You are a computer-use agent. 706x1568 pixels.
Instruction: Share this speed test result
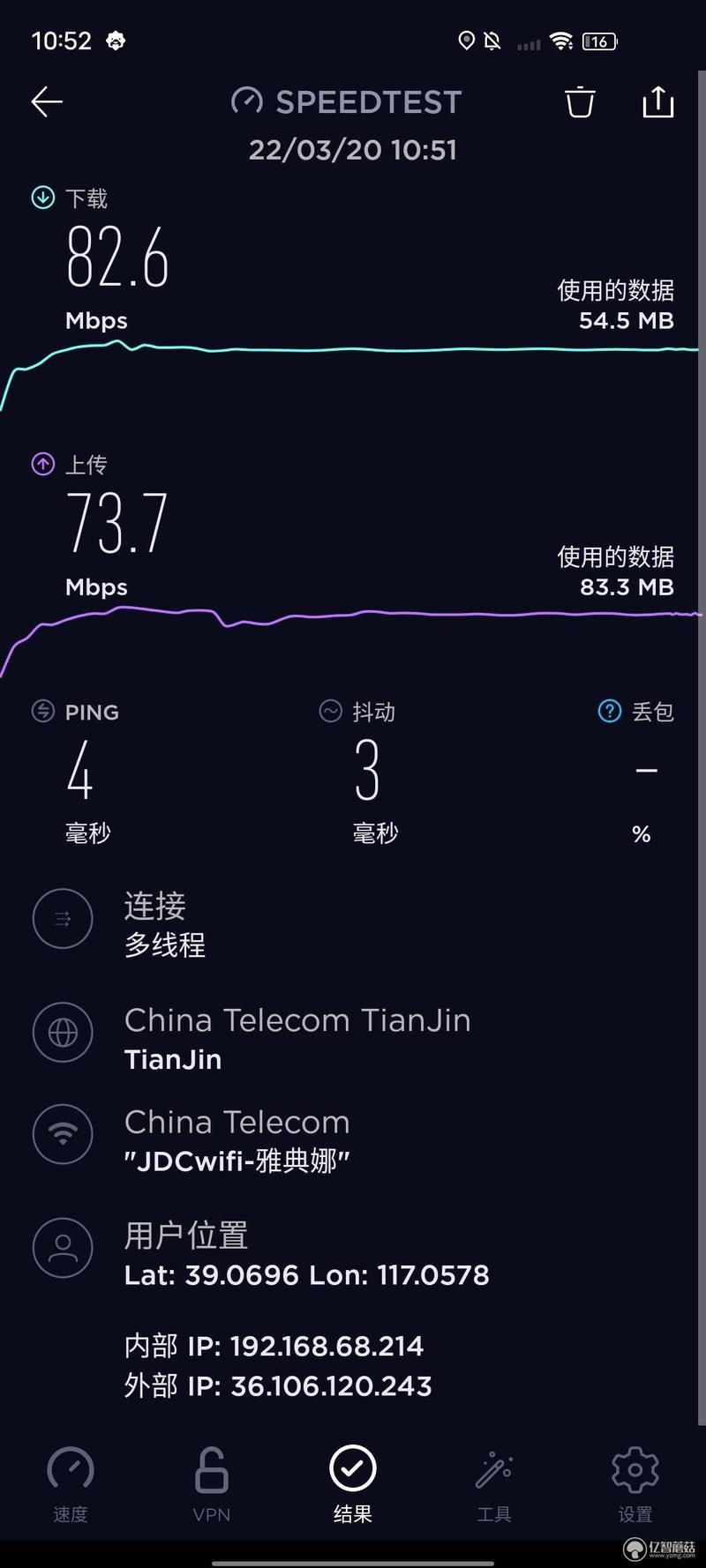tap(657, 102)
